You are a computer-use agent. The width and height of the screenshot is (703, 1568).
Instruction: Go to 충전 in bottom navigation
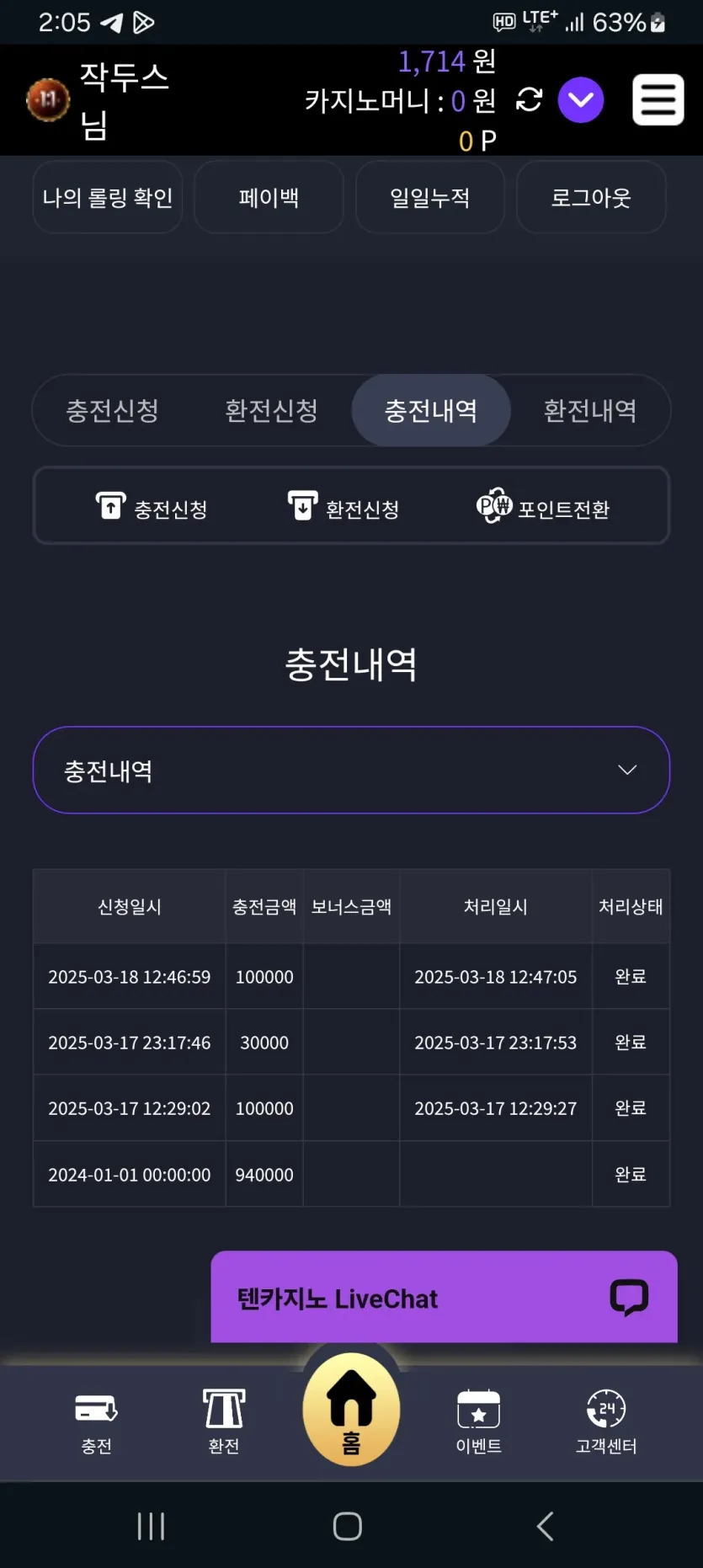point(96,1421)
